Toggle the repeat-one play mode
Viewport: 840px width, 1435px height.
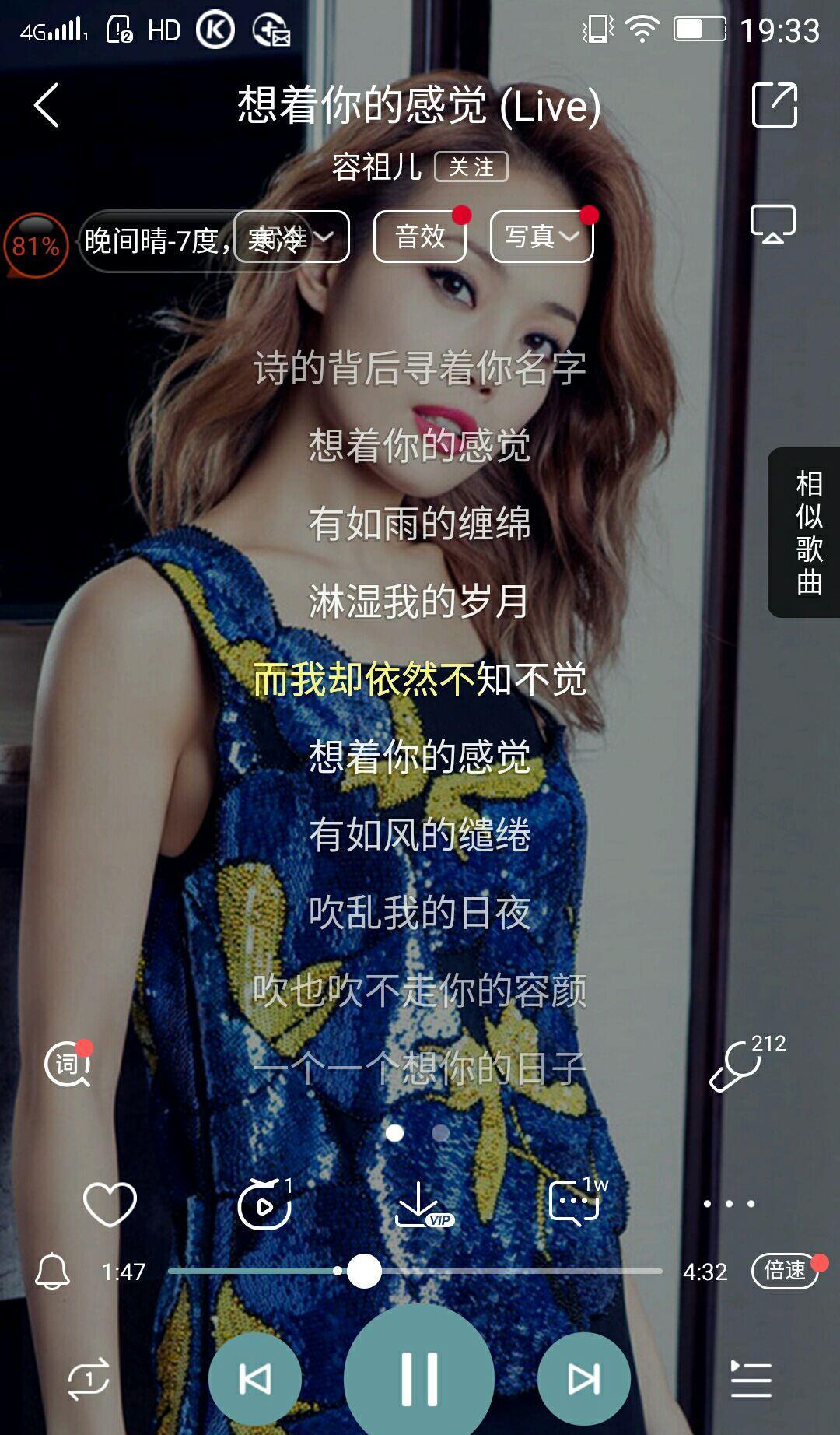(89, 1380)
